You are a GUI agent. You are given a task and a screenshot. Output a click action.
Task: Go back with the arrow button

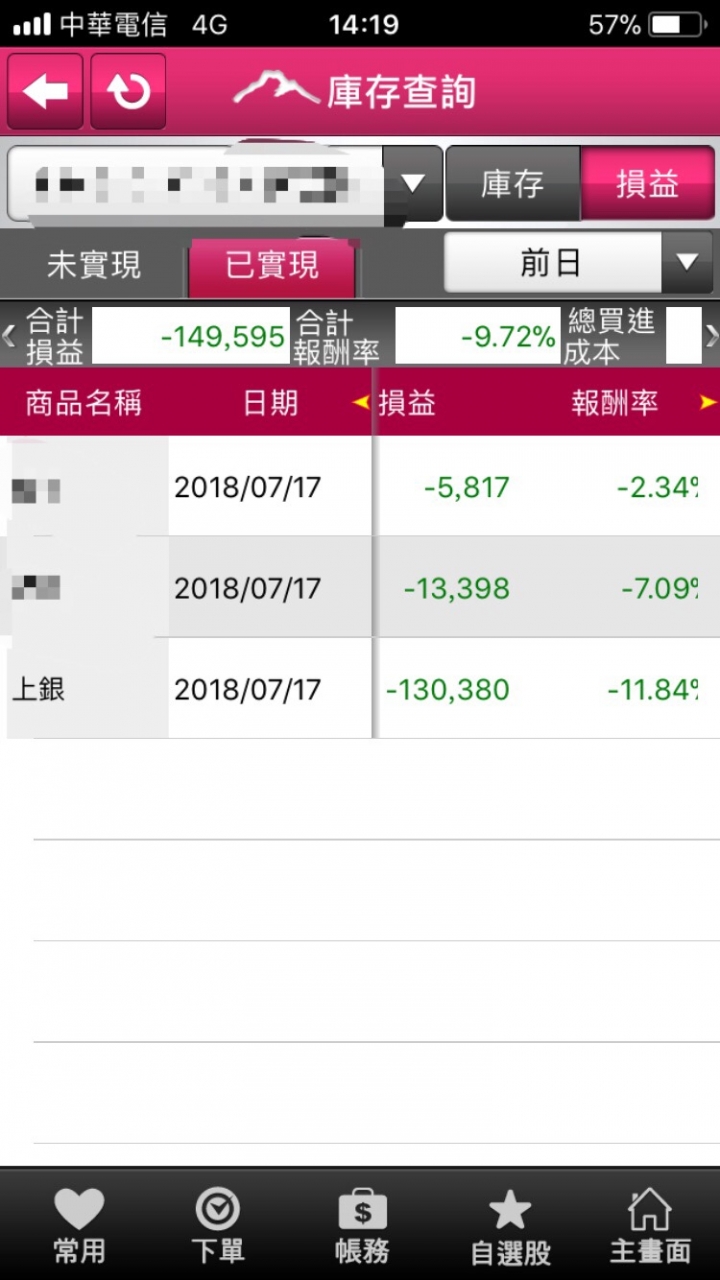45,92
